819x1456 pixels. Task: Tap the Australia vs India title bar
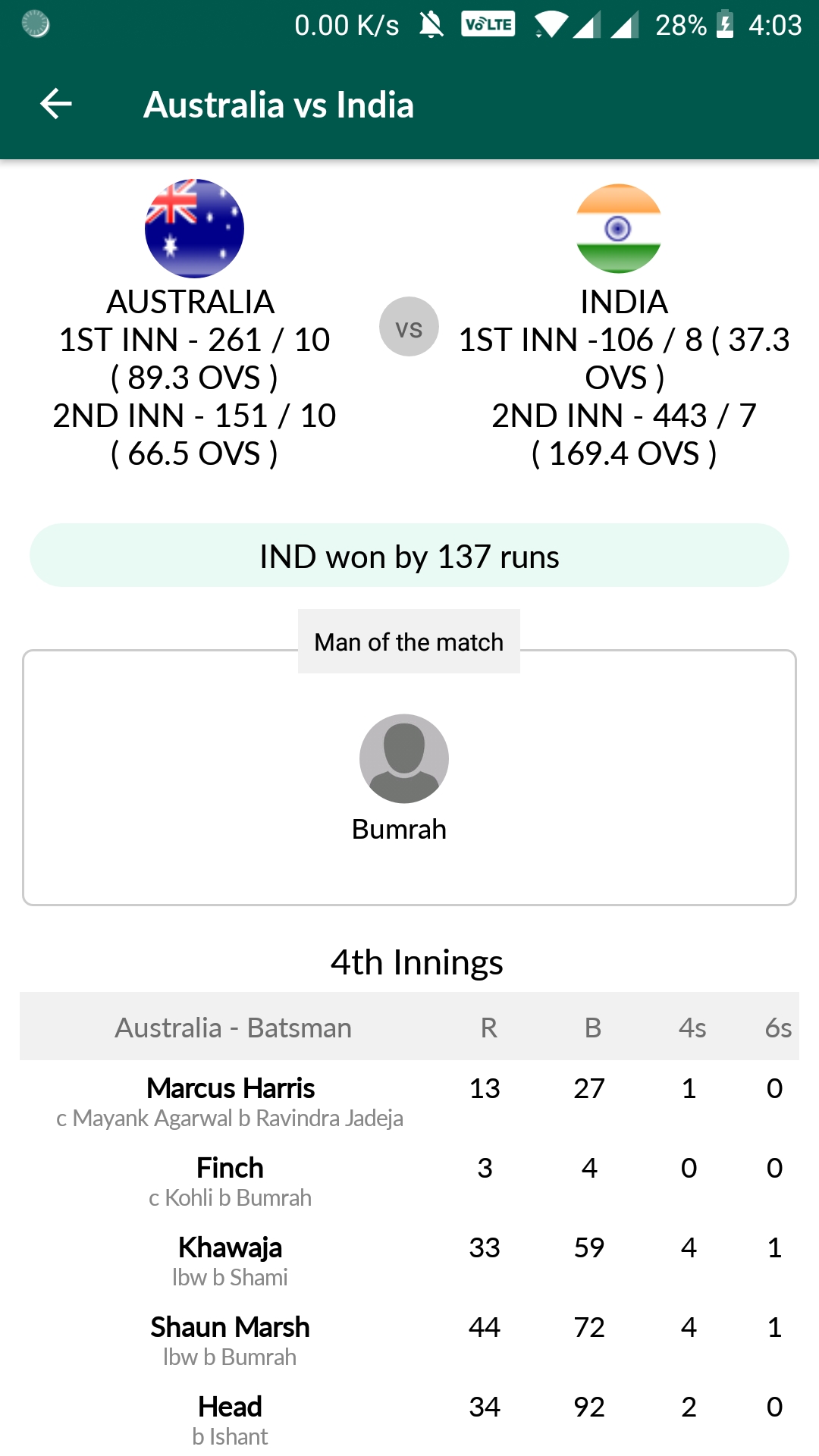tap(279, 104)
